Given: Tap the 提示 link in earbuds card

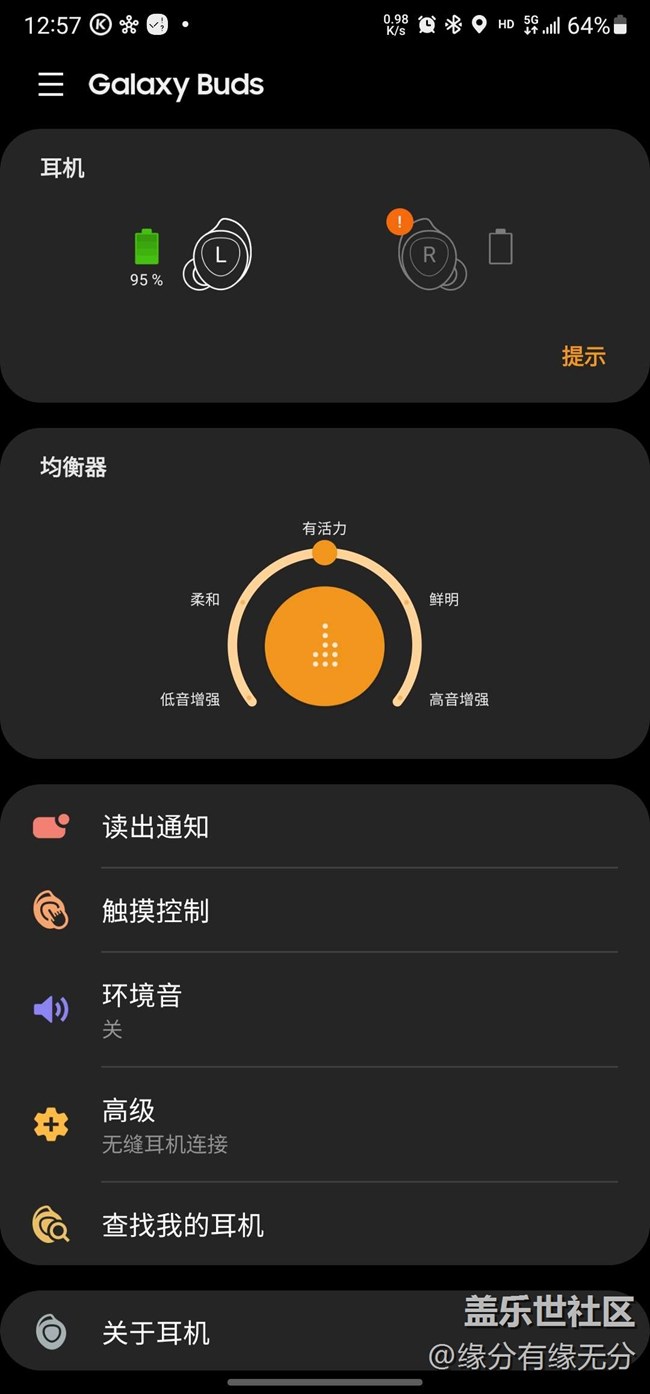Looking at the screenshot, I should [x=583, y=356].
